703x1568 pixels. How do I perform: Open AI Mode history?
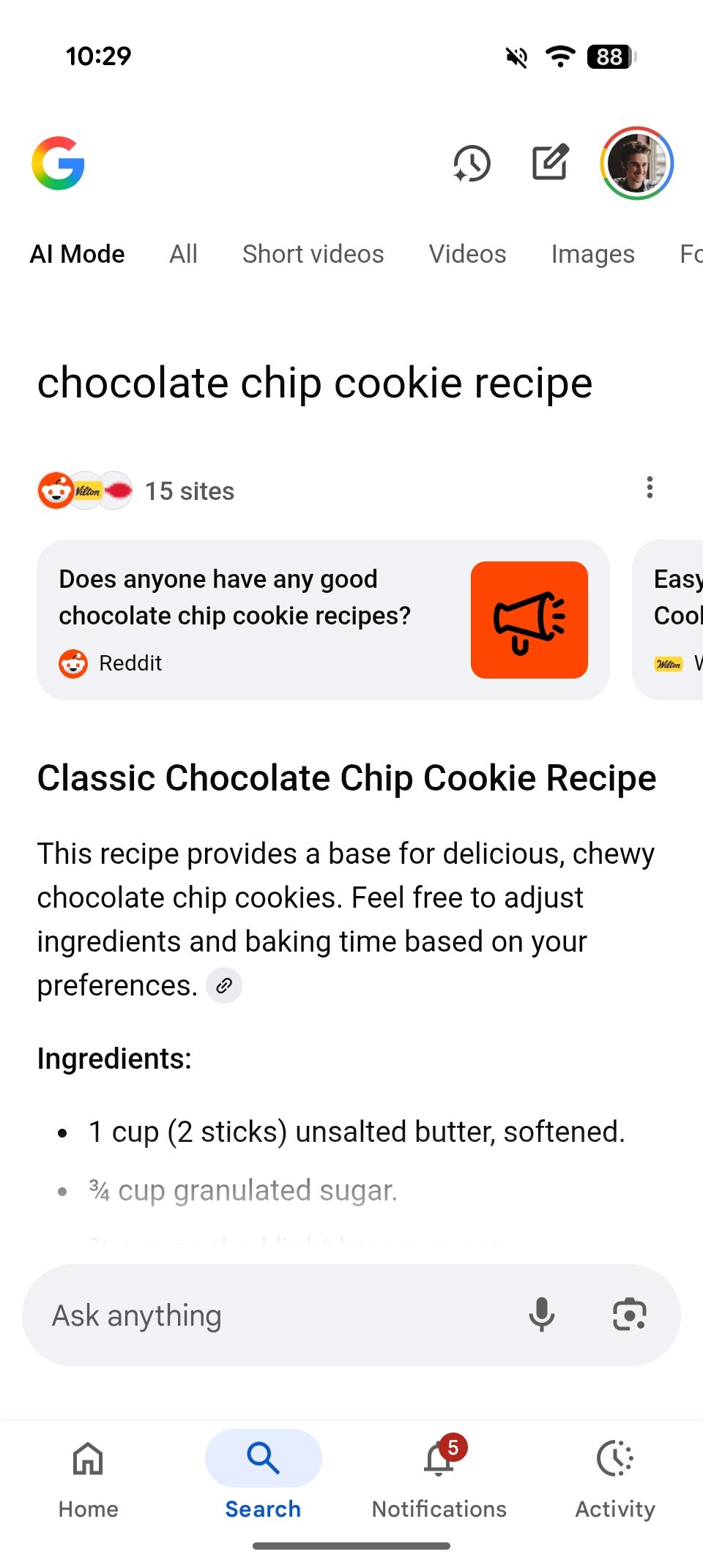pyautogui.click(x=472, y=163)
